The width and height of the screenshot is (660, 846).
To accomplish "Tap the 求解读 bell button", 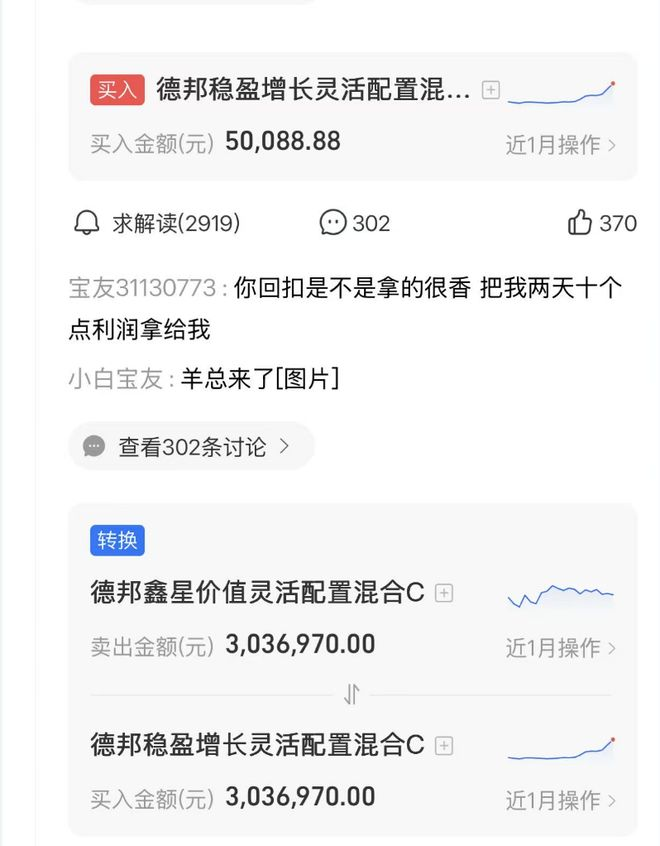I will pos(157,223).
